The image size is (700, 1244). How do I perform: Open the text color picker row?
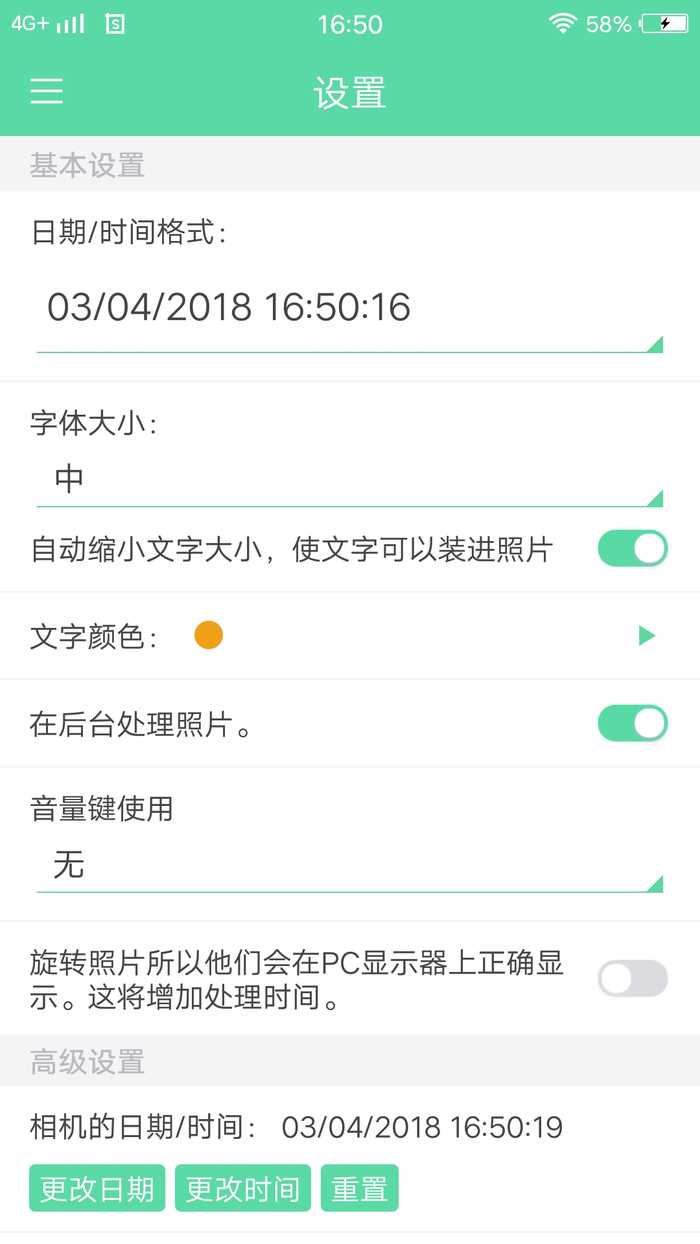click(x=349, y=636)
